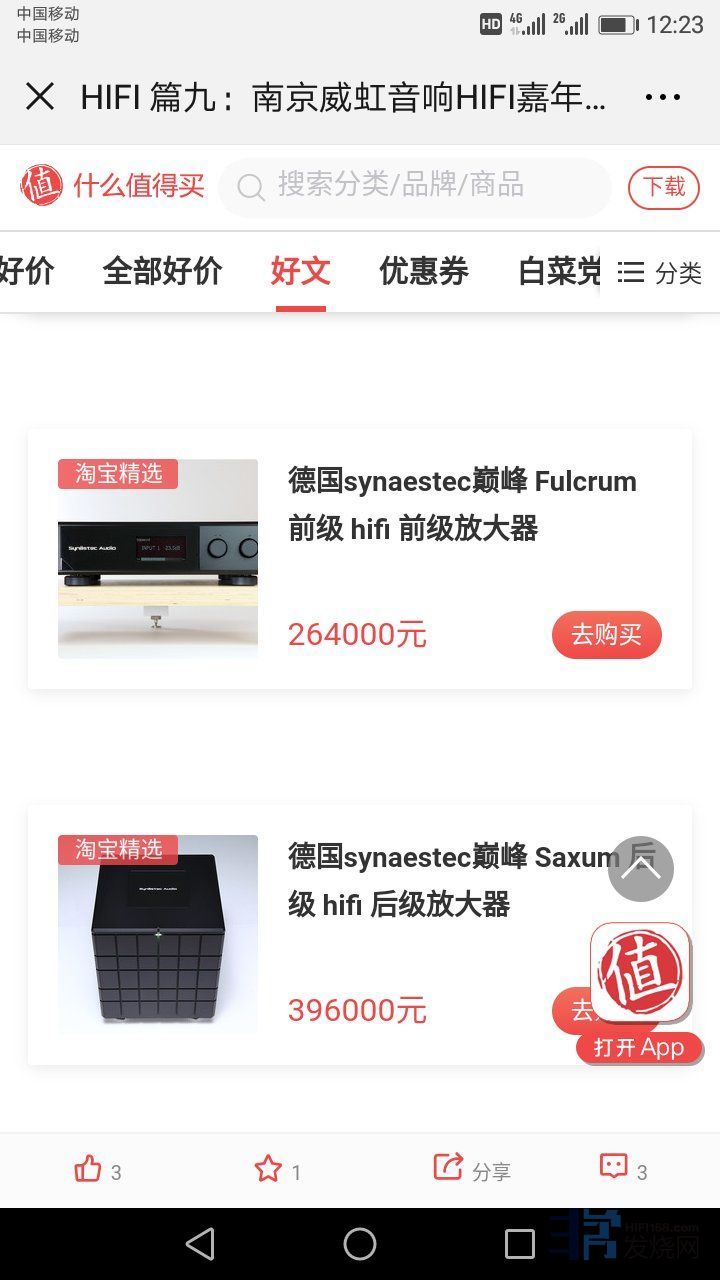Favorite the article with the star icon
The height and width of the screenshot is (1280, 720).
point(268,1169)
